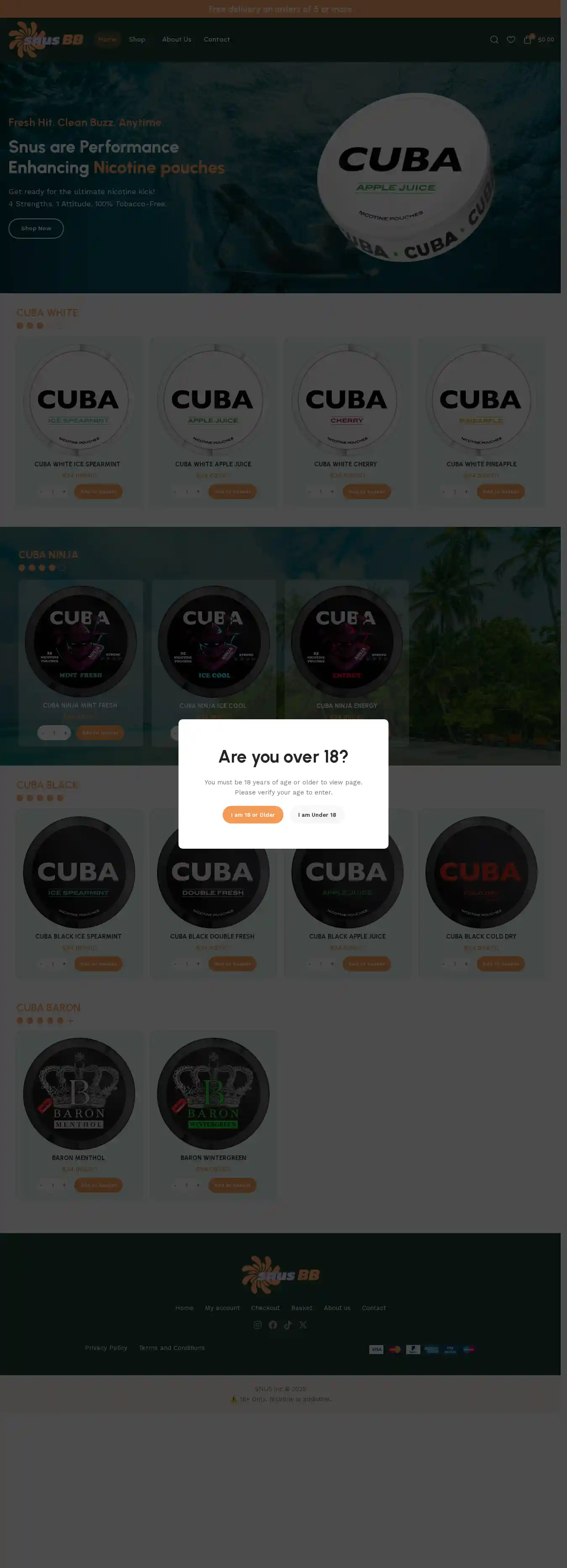
Task: Select I am Under 18
Action: point(316,814)
